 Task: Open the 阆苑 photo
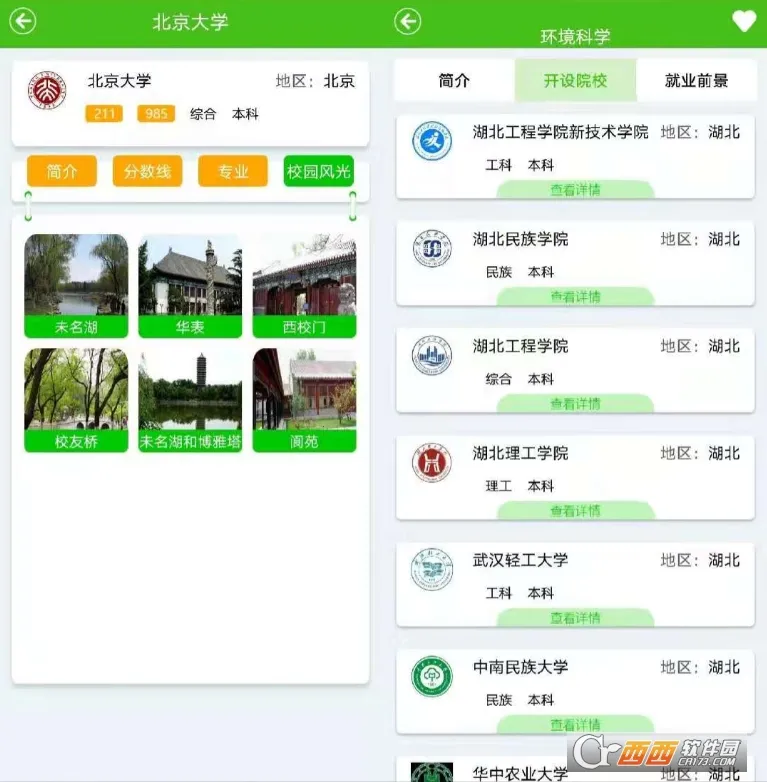tap(304, 399)
